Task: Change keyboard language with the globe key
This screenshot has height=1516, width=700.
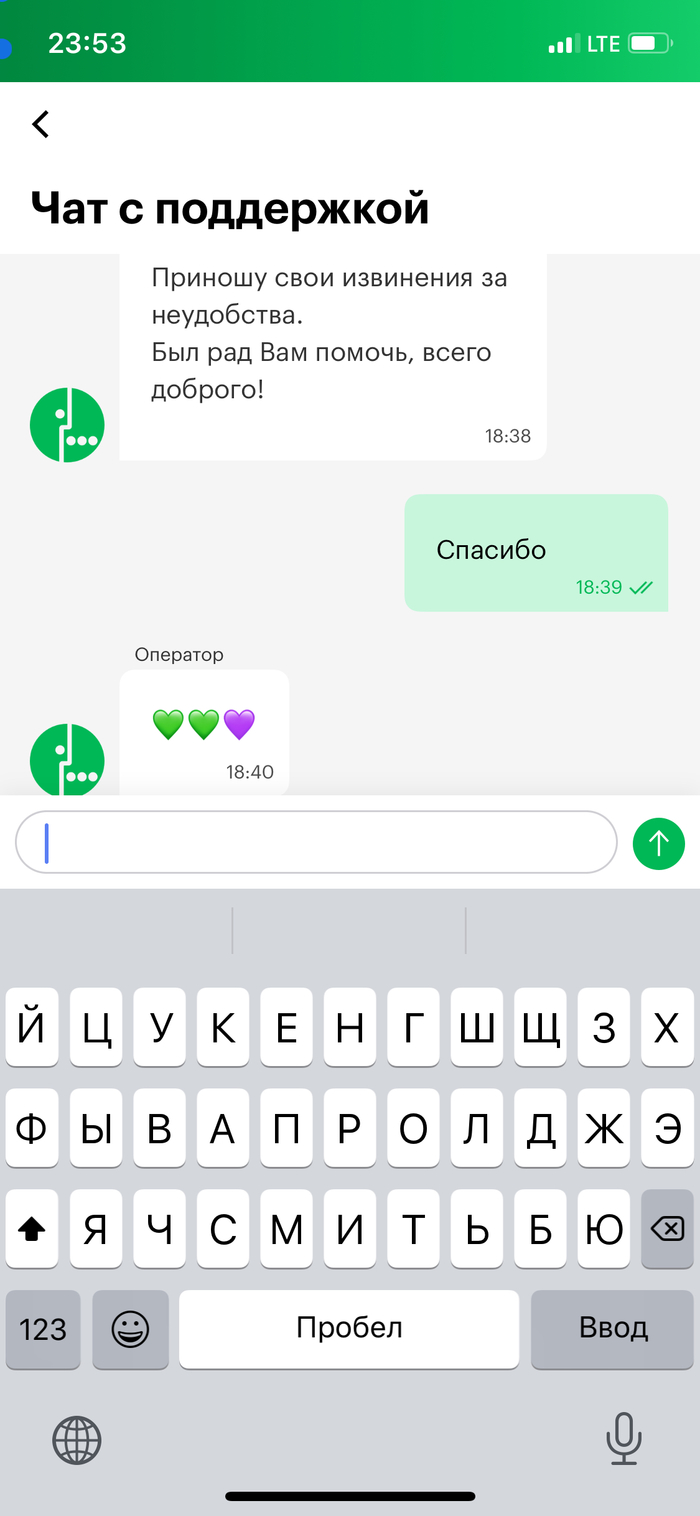Action: click(77, 1440)
